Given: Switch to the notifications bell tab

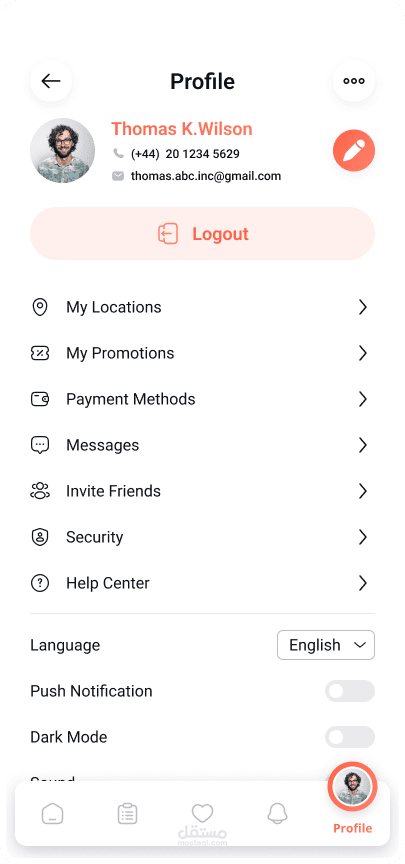Looking at the screenshot, I should [278, 813].
